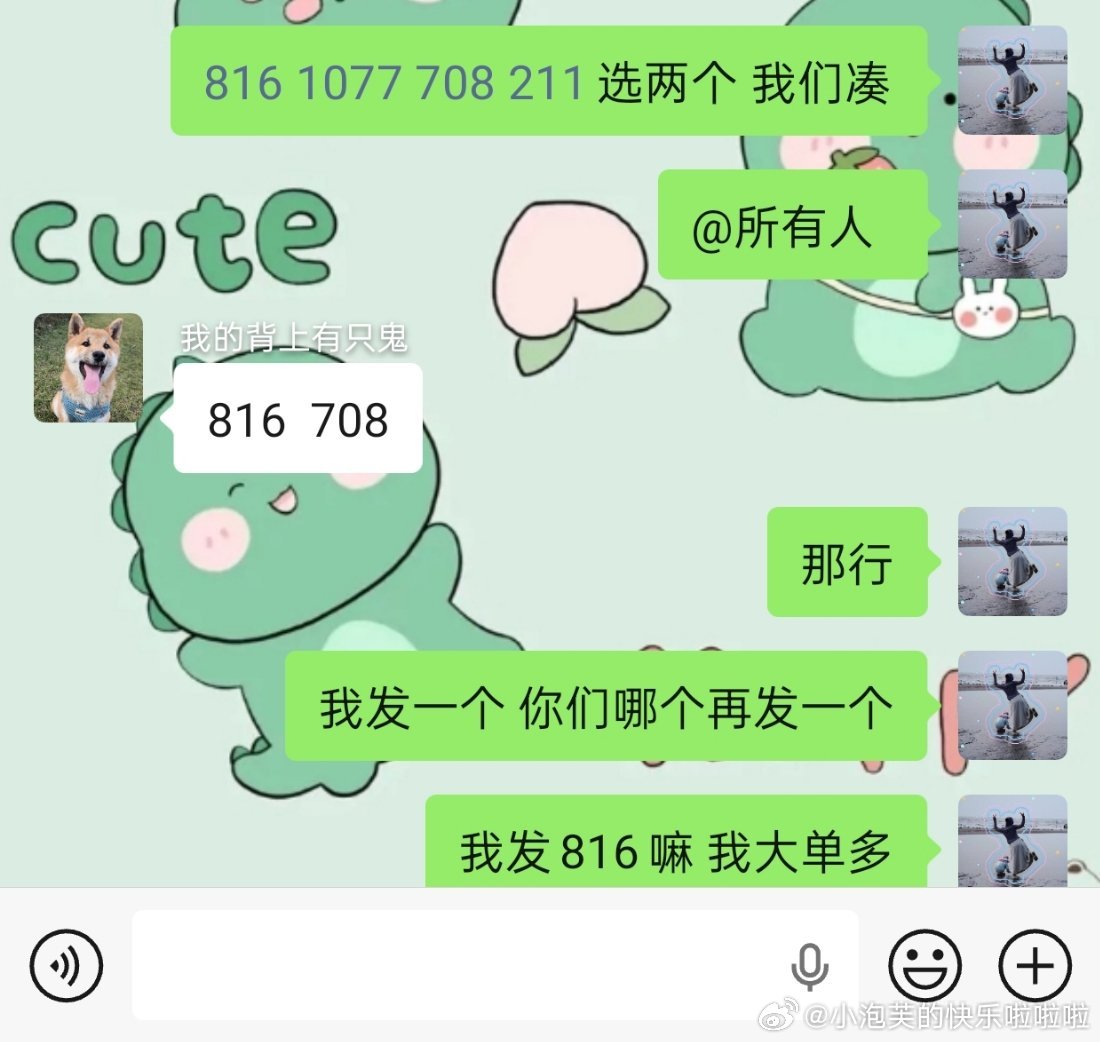This screenshot has height=1042, width=1100.
Task: Tap the microphone icon in input box
Action: pyautogui.click(x=809, y=966)
